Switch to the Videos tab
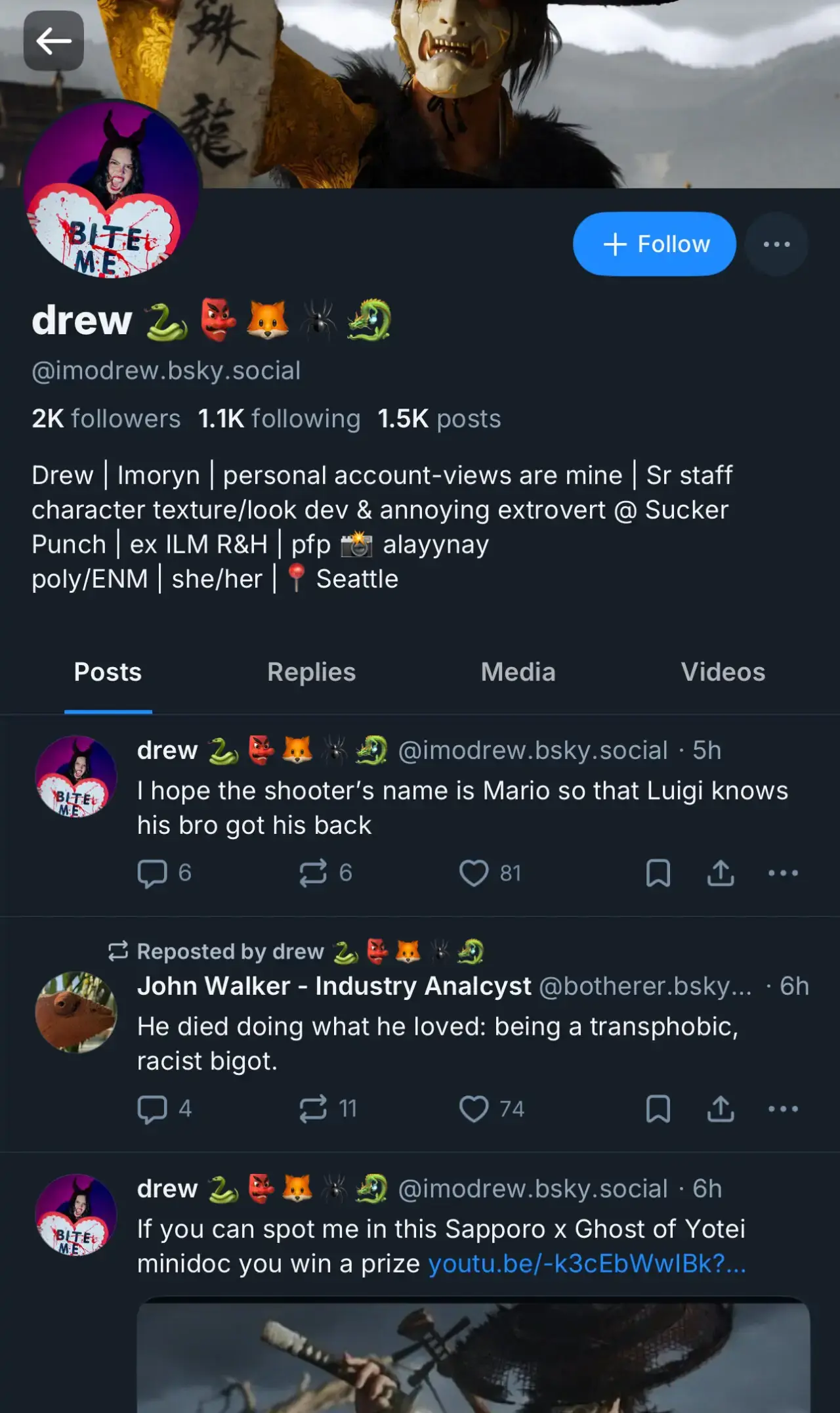This screenshot has height=1413, width=840. point(723,672)
